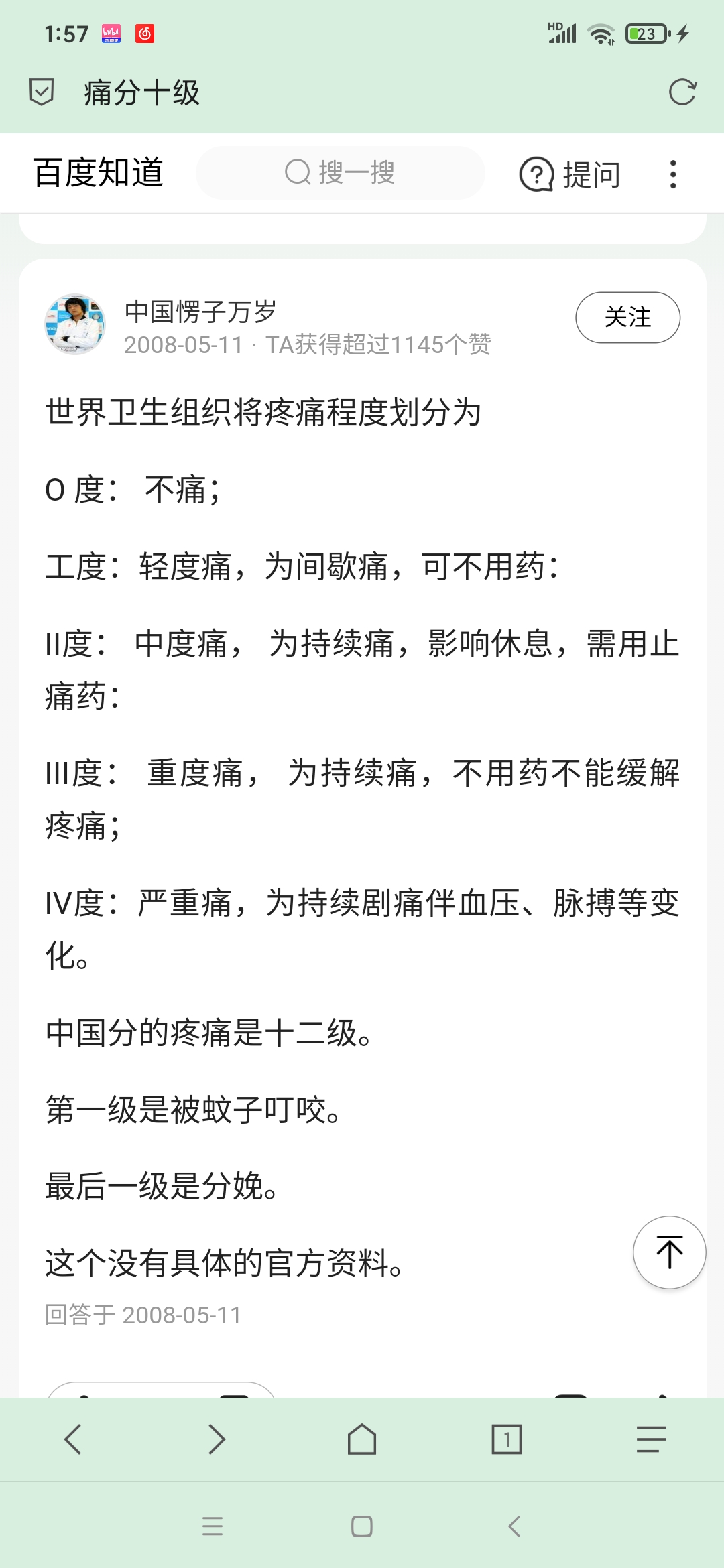Follow the author with 关注 button
The height and width of the screenshot is (1568, 724).
pos(627,318)
